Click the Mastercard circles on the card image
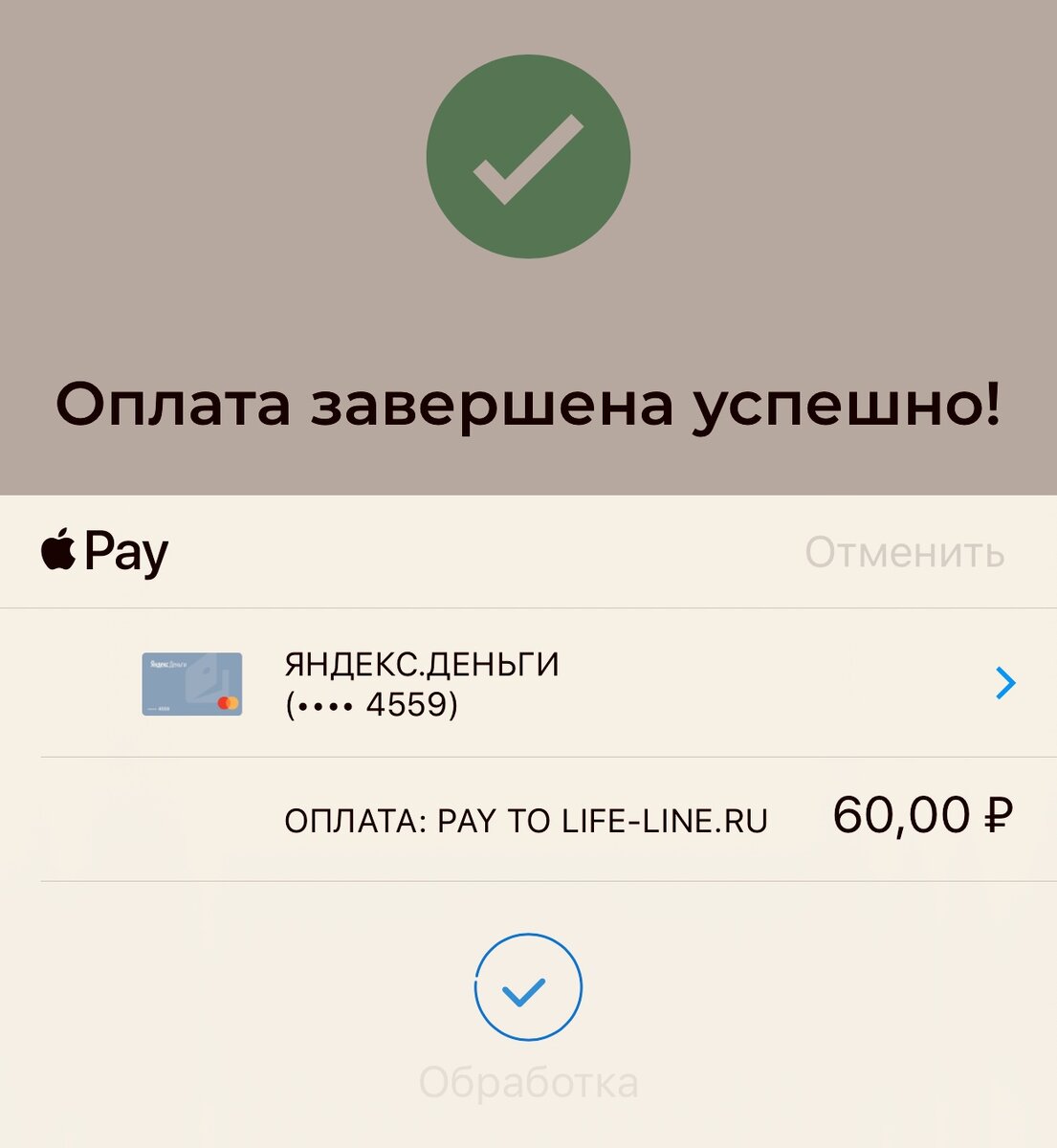1057x1148 pixels. (x=227, y=704)
